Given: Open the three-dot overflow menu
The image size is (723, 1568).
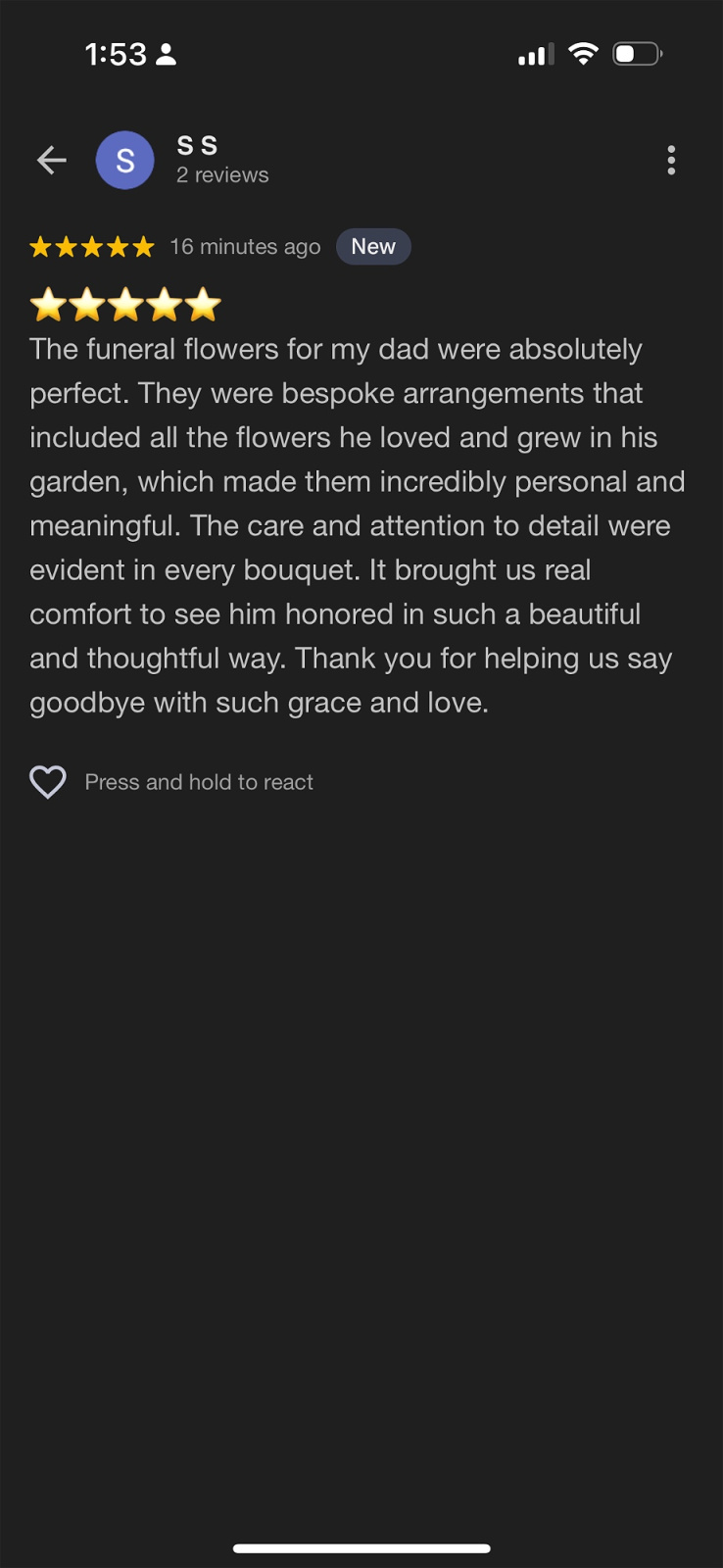Looking at the screenshot, I should [671, 160].
